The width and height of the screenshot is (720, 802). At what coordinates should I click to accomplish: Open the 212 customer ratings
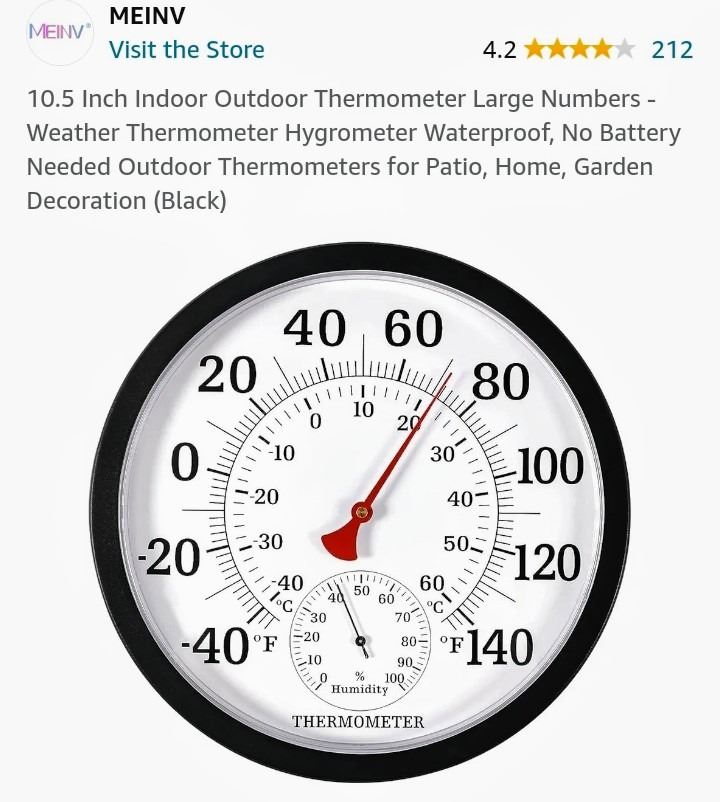[x=671, y=49]
